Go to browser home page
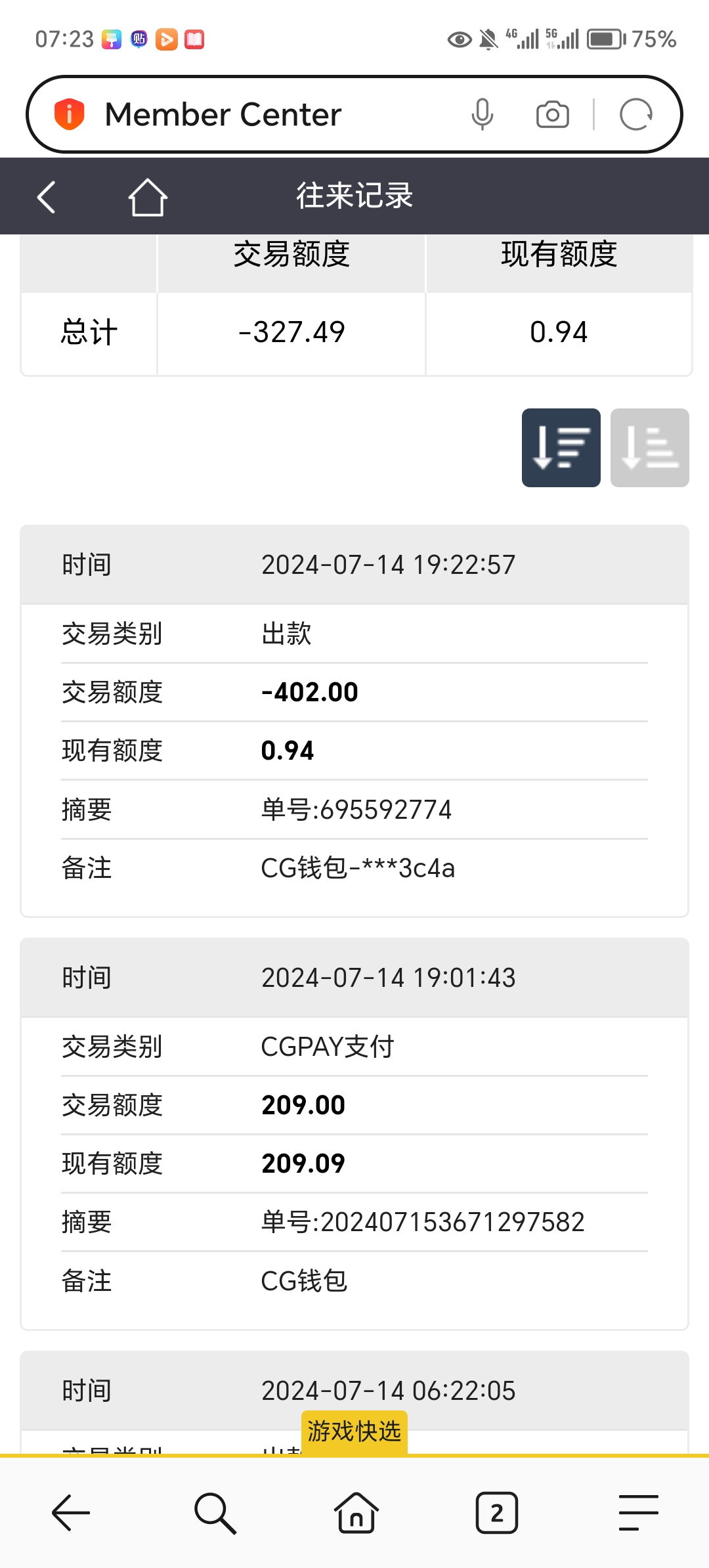 click(356, 1513)
